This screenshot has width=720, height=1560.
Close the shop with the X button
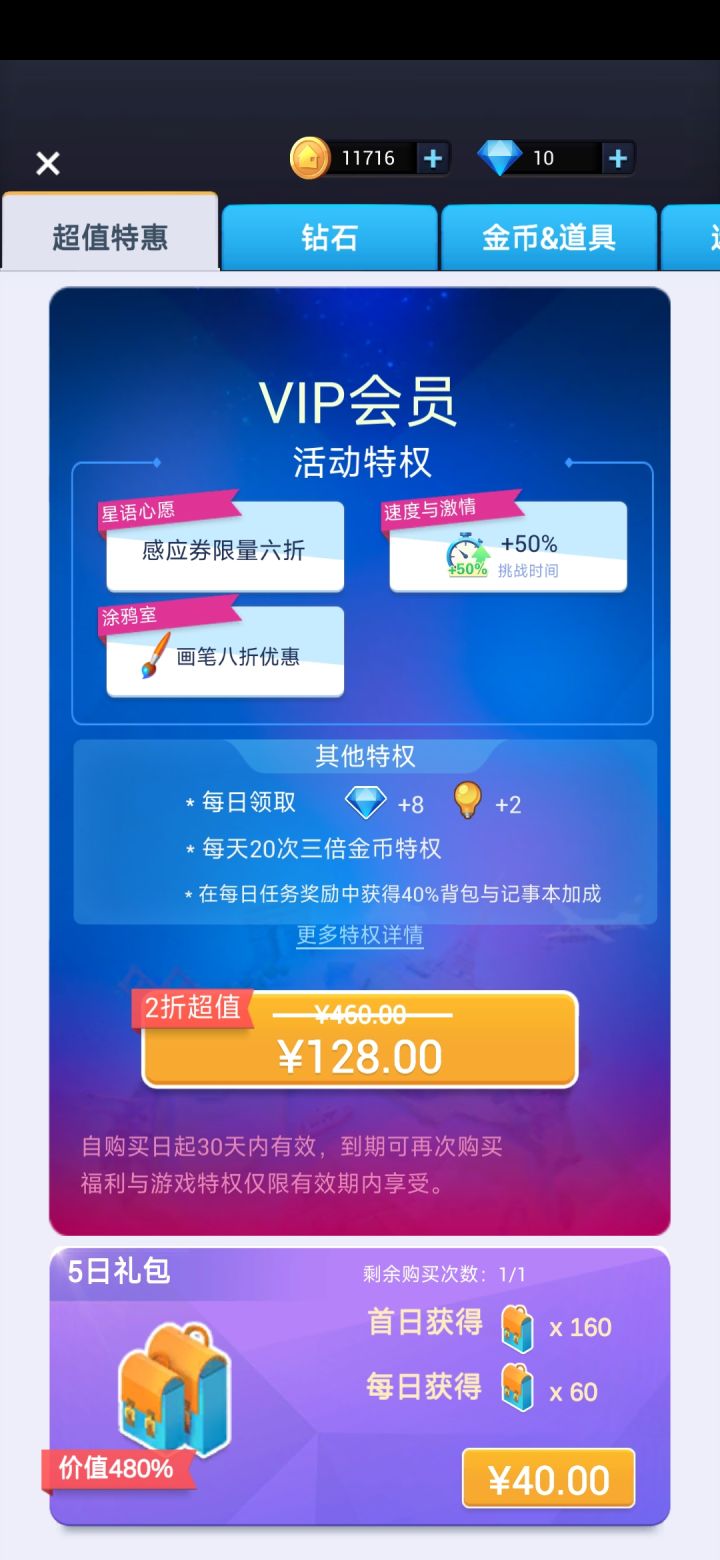[46, 163]
